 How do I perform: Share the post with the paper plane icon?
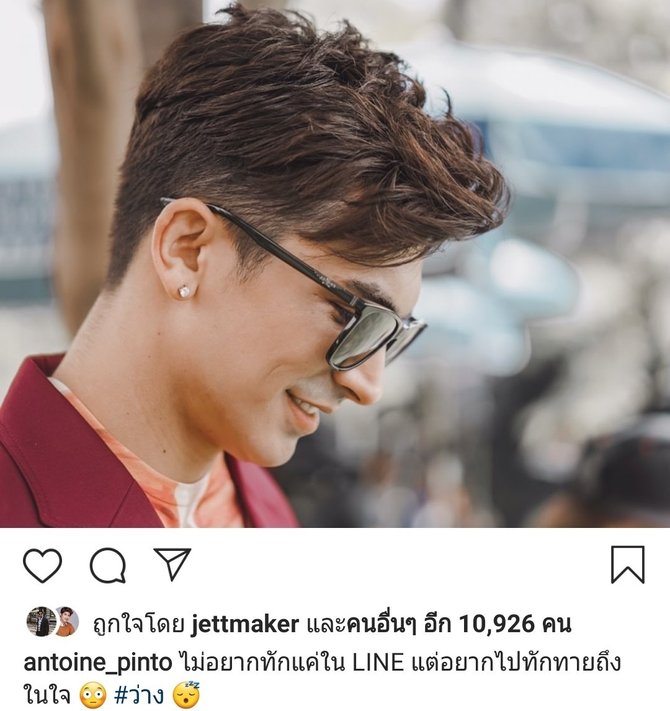(x=172, y=564)
